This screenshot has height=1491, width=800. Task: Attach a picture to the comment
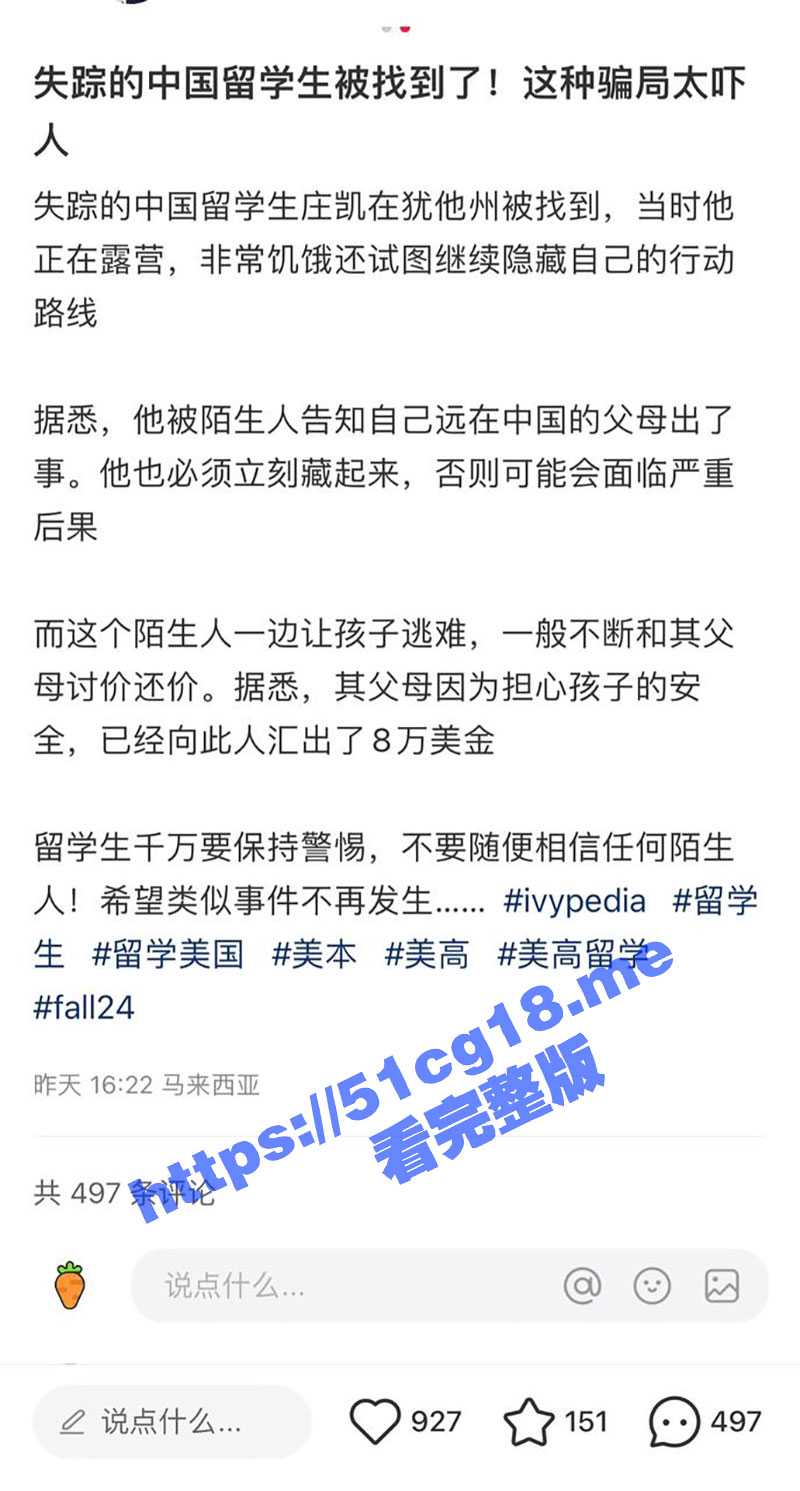click(722, 1285)
